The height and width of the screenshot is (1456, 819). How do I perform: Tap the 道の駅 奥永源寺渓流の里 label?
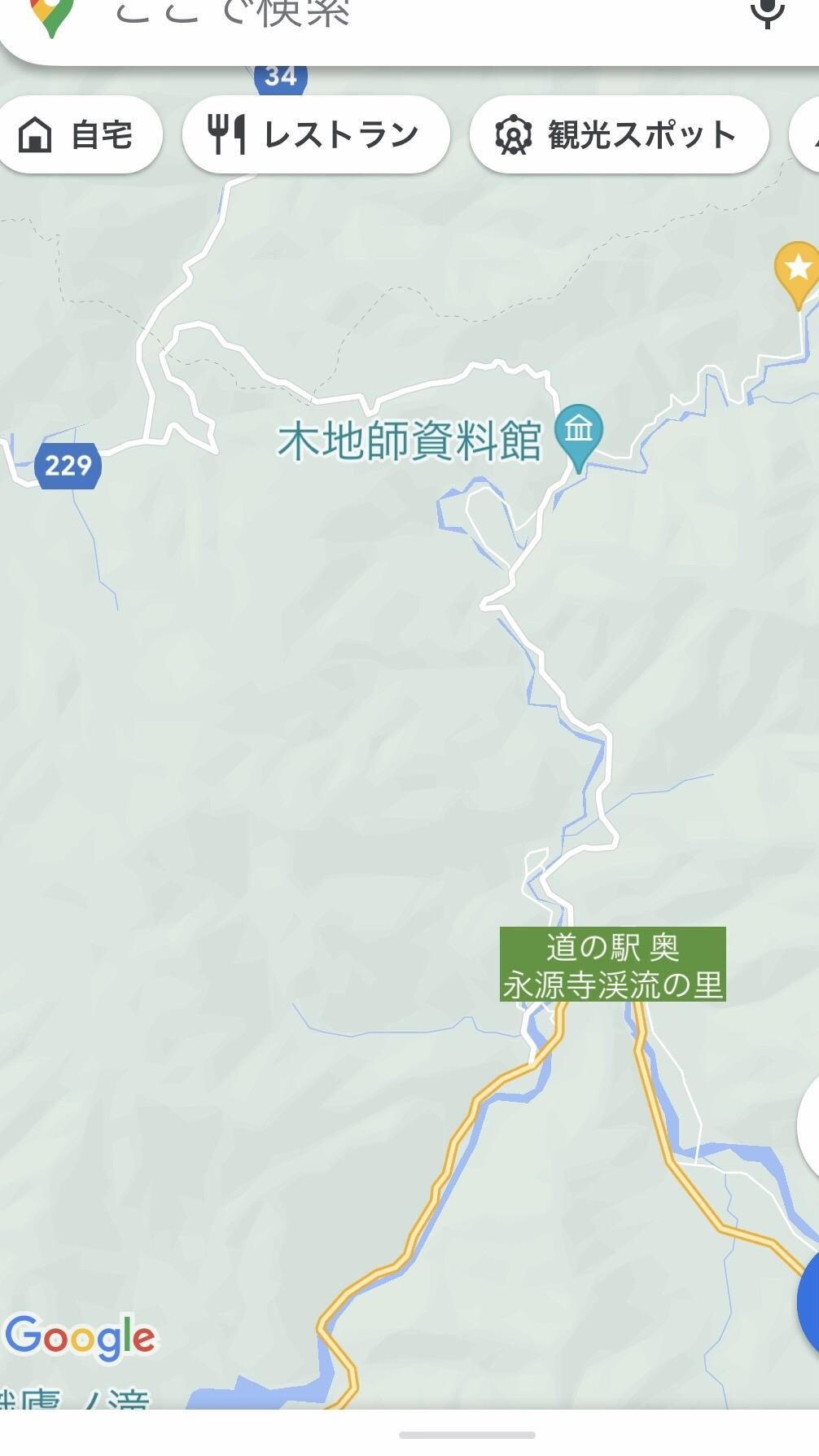coord(612,964)
